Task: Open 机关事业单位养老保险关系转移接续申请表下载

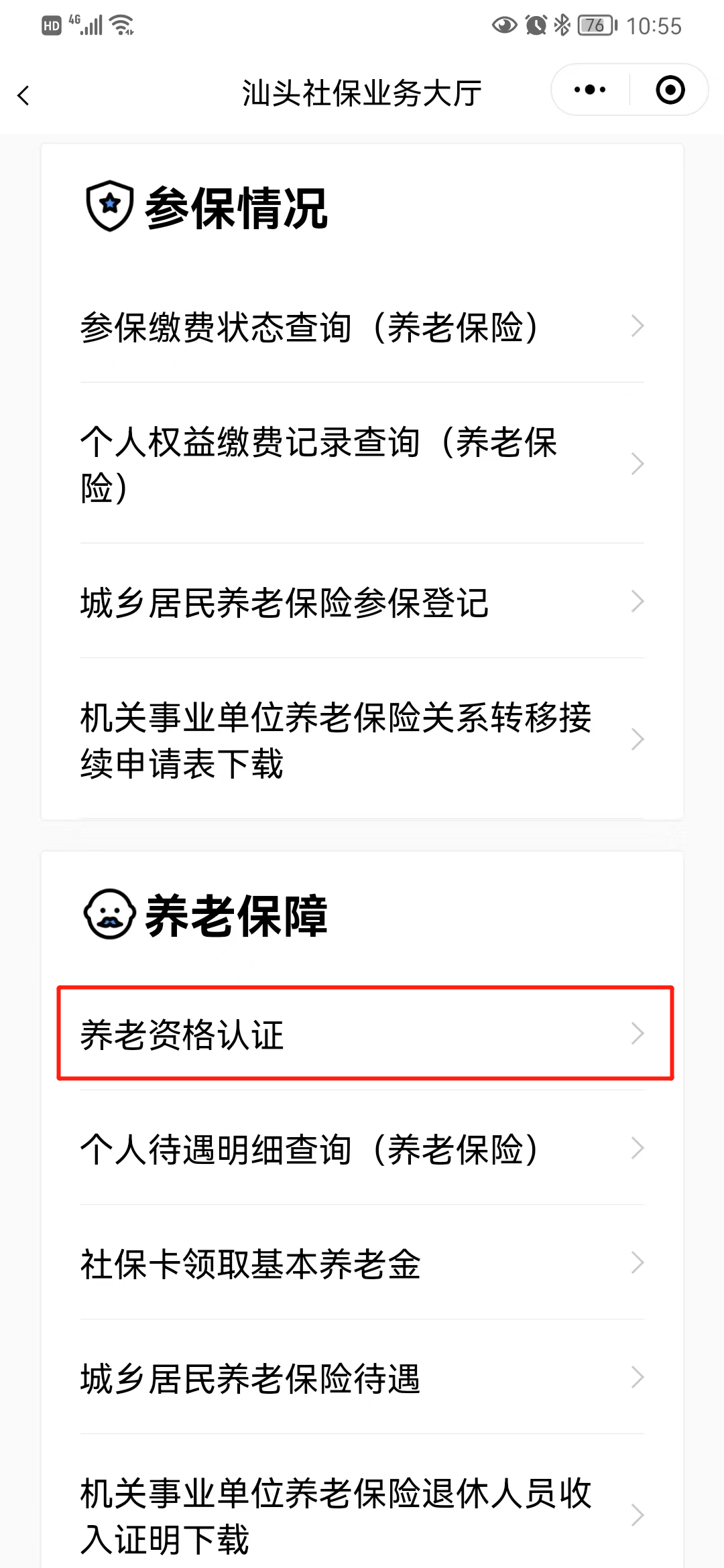Action: 362,740
